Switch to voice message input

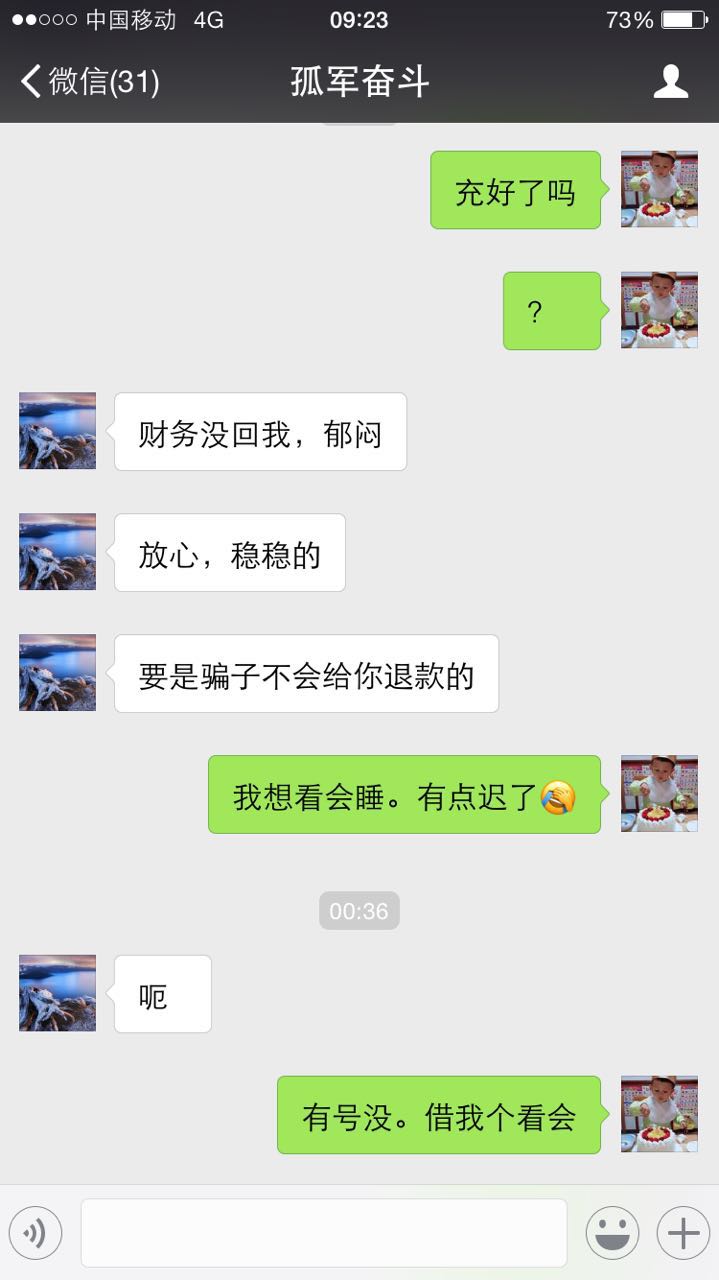pos(35,1233)
